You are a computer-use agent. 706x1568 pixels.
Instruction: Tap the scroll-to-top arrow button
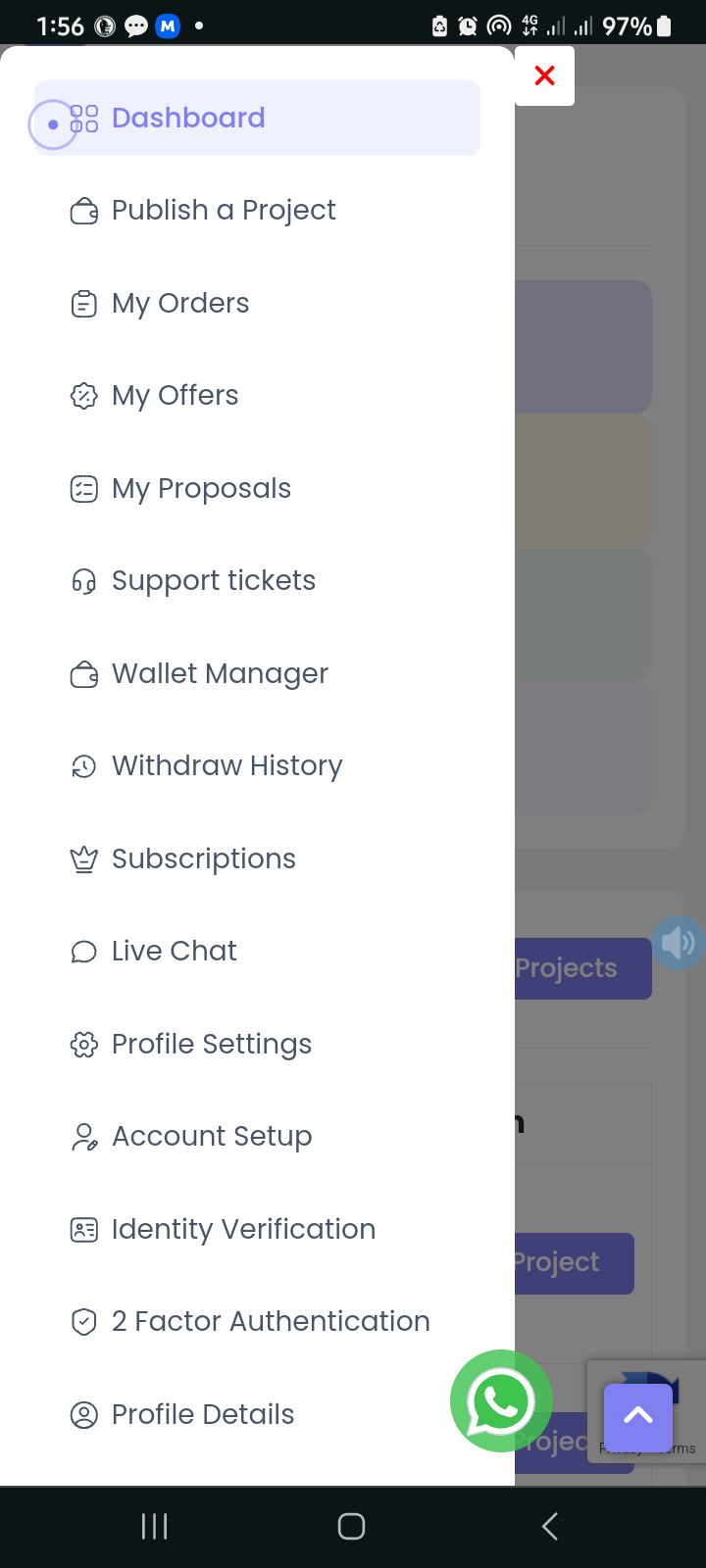(x=638, y=1416)
